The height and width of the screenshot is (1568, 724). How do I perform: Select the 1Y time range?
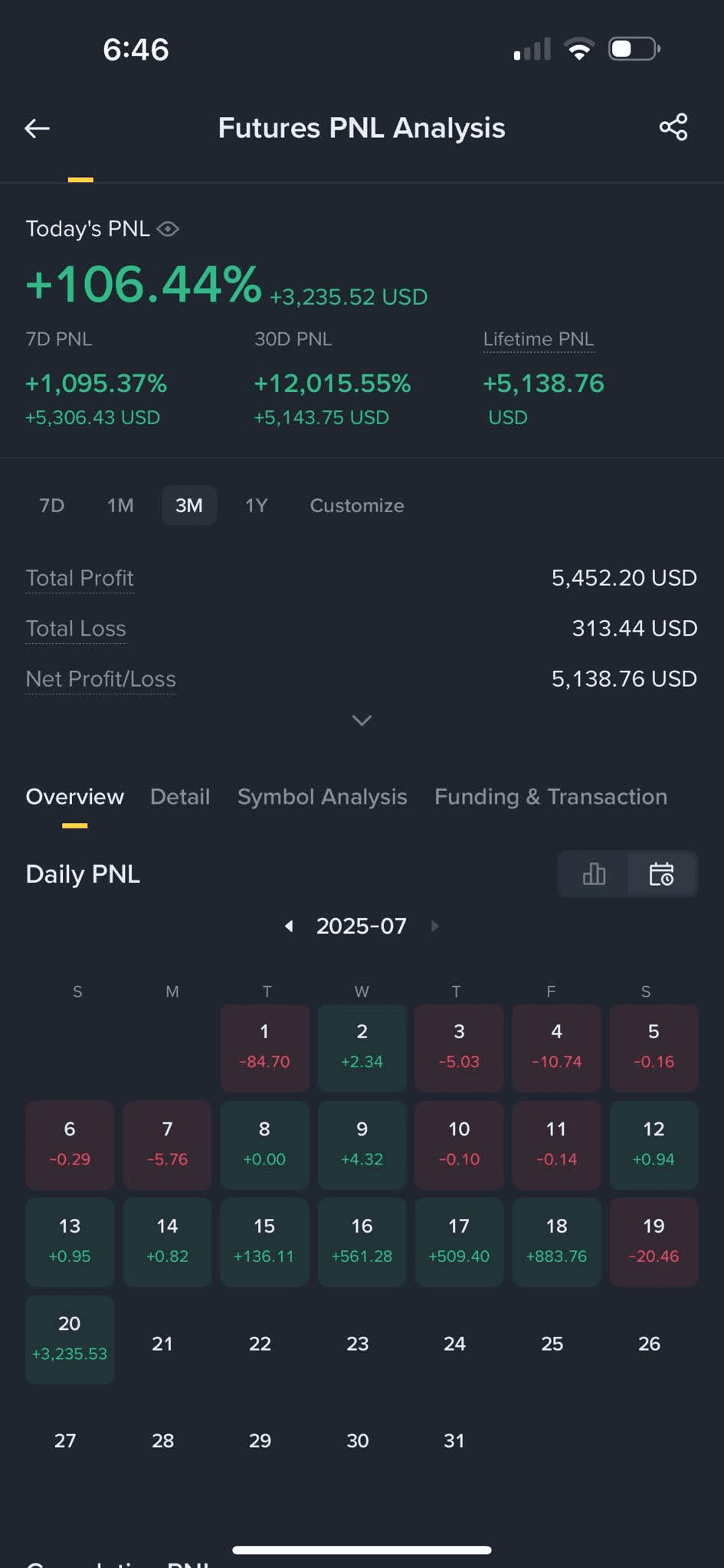[256, 505]
